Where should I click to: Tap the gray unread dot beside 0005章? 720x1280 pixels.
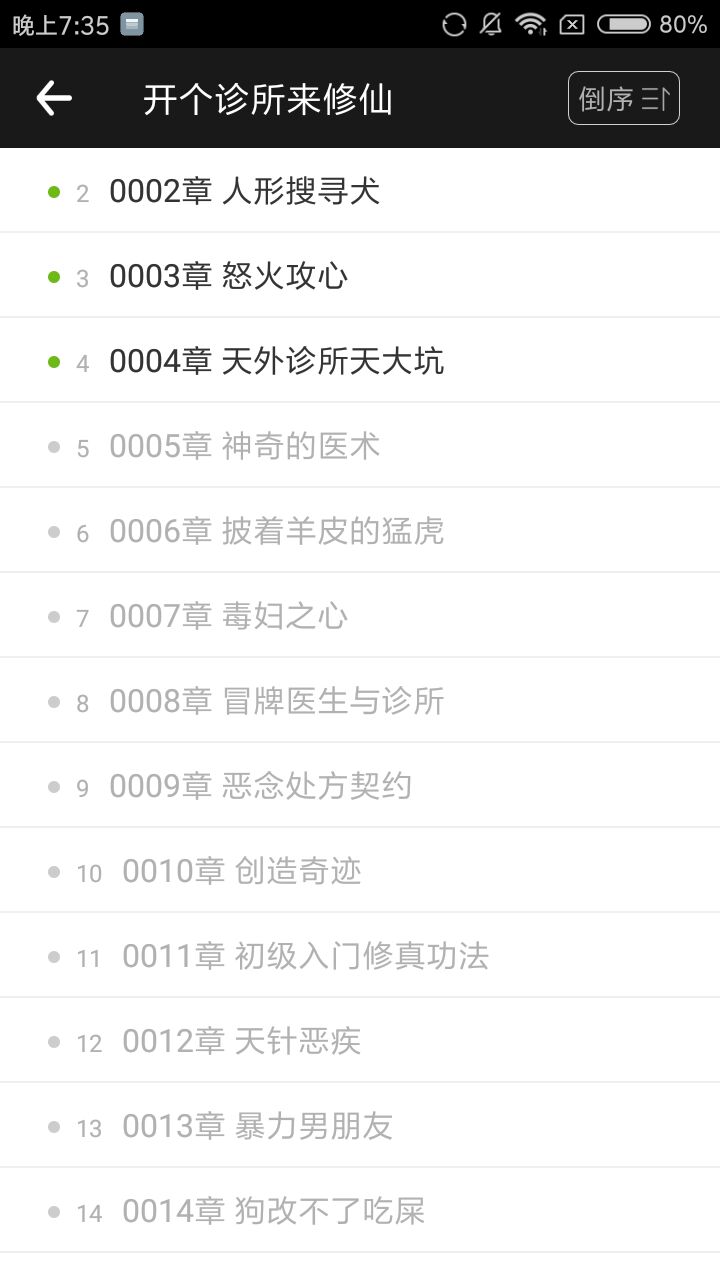(52, 446)
